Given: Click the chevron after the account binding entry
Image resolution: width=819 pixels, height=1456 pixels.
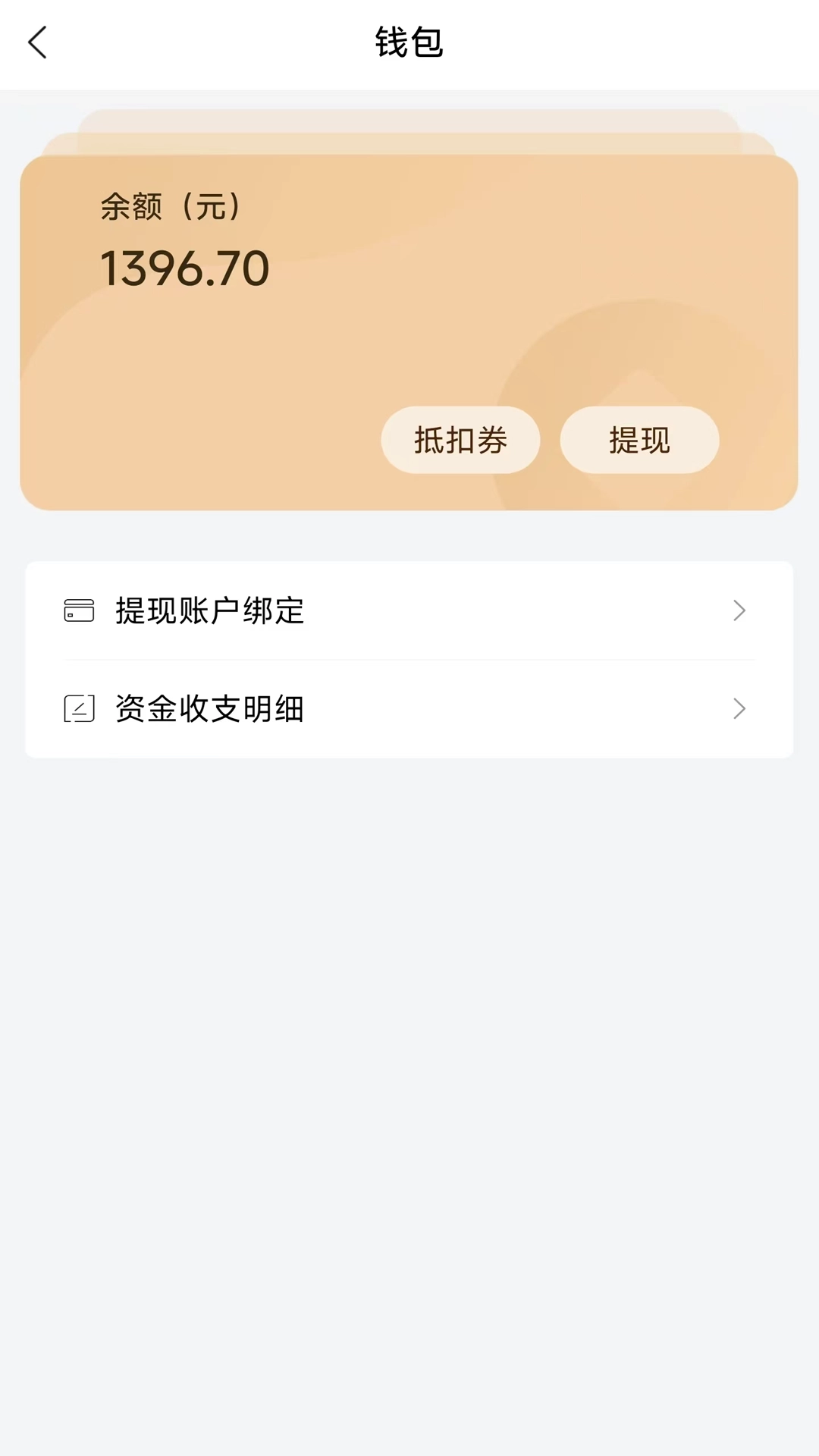Looking at the screenshot, I should tap(739, 610).
